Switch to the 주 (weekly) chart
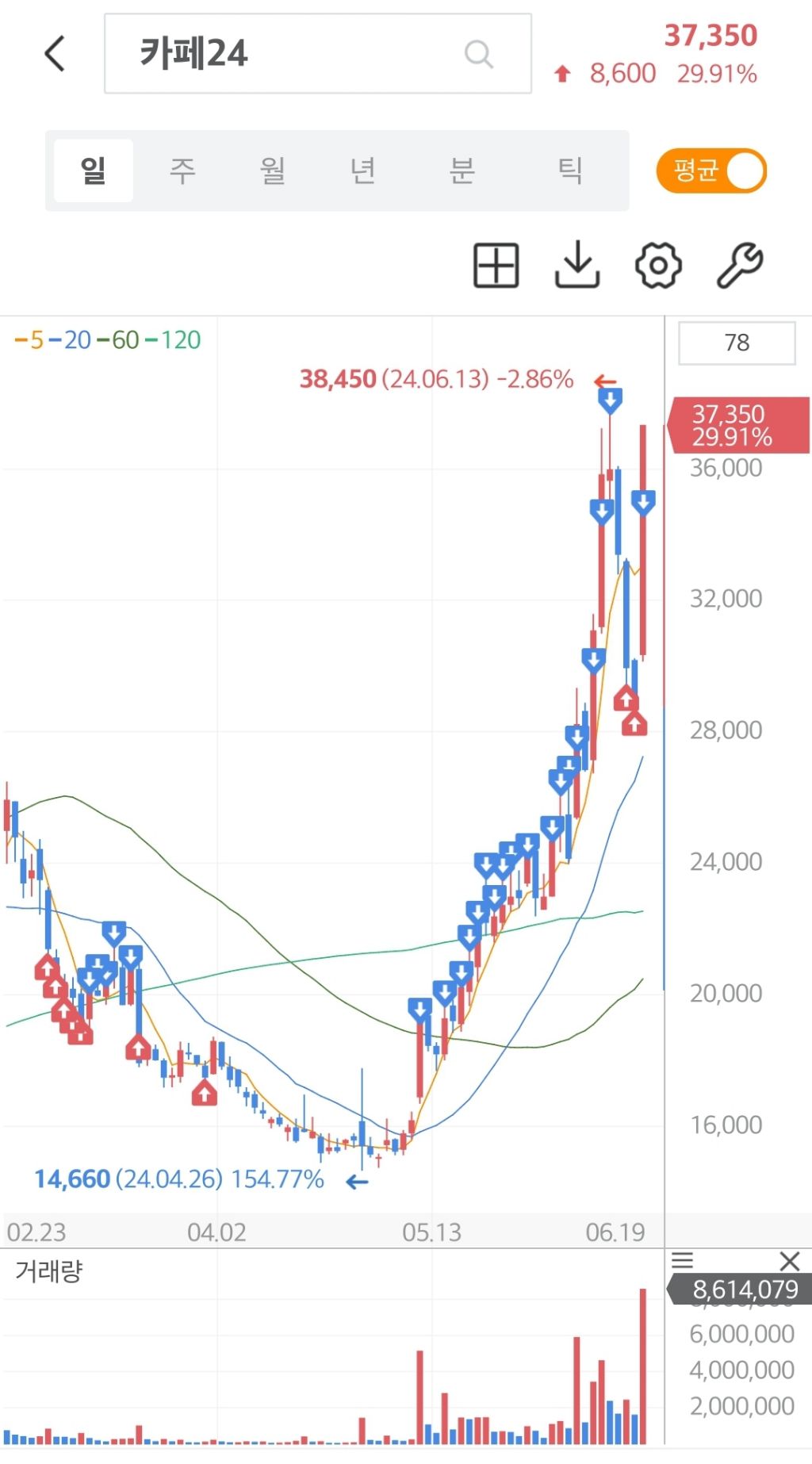 tap(182, 171)
